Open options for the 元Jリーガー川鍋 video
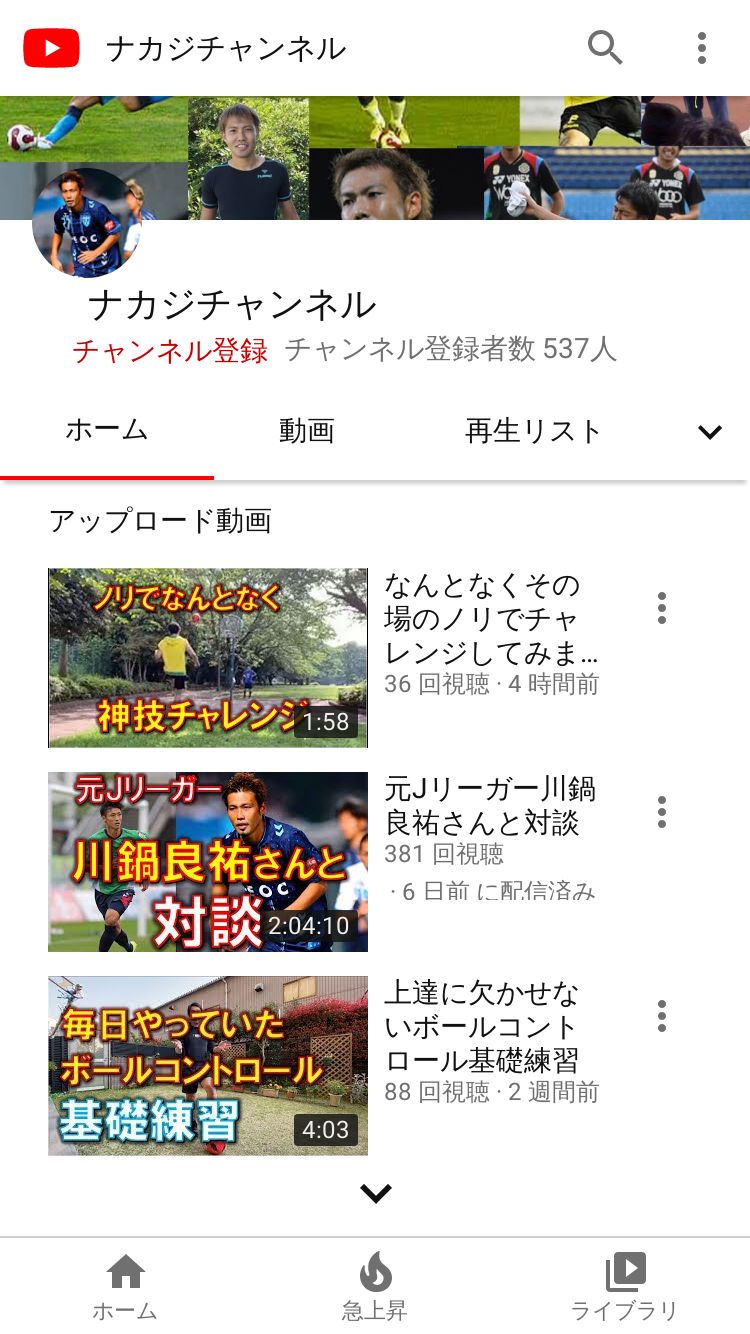The width and height of the screenshot is (750, 1334). [x=661, y=812]
